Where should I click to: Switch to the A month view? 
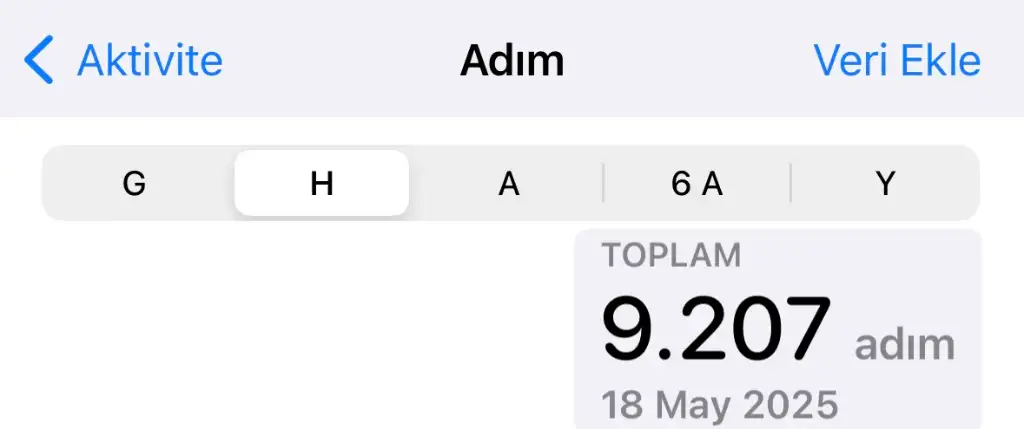(509, 184)
